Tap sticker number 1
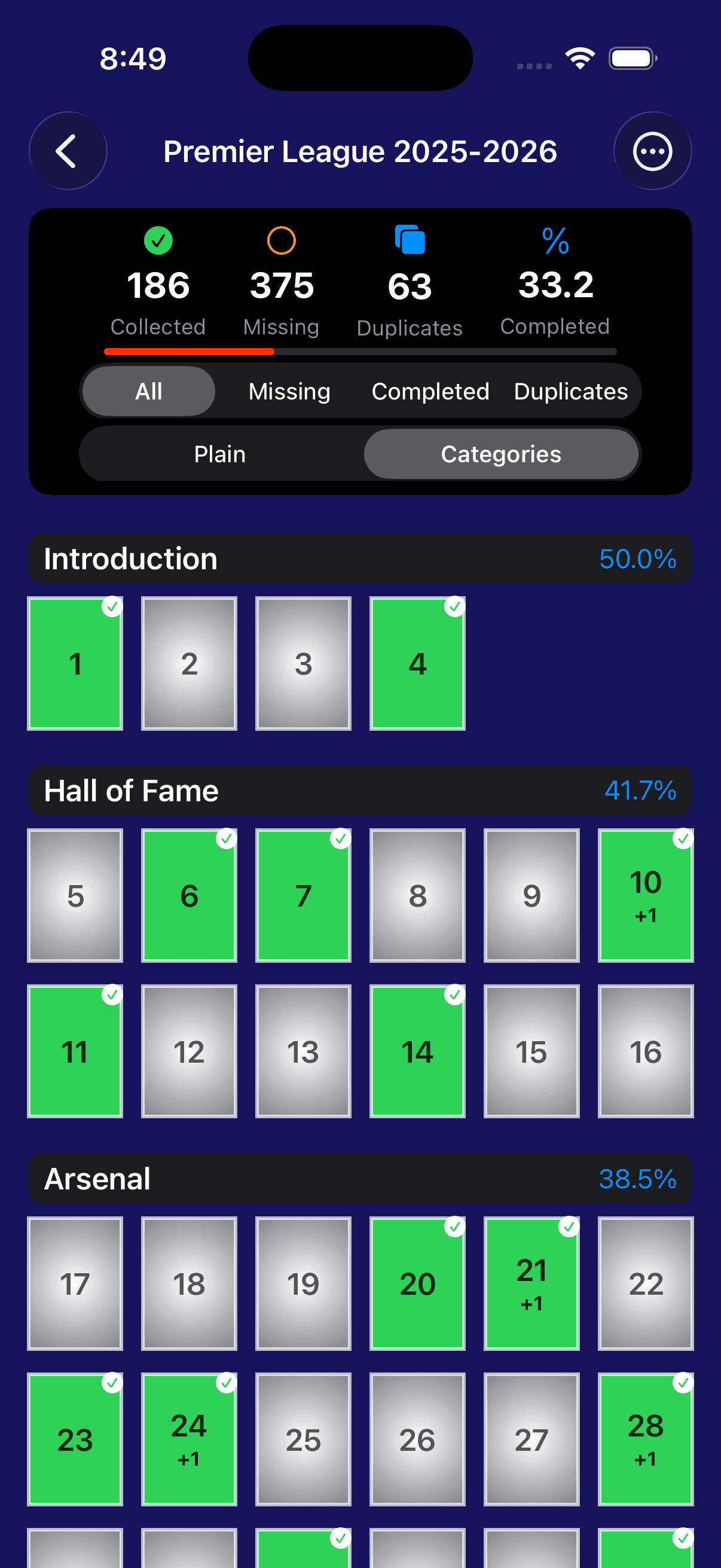The width and height of the screenshot is (721, 1568). coord(75,663)
